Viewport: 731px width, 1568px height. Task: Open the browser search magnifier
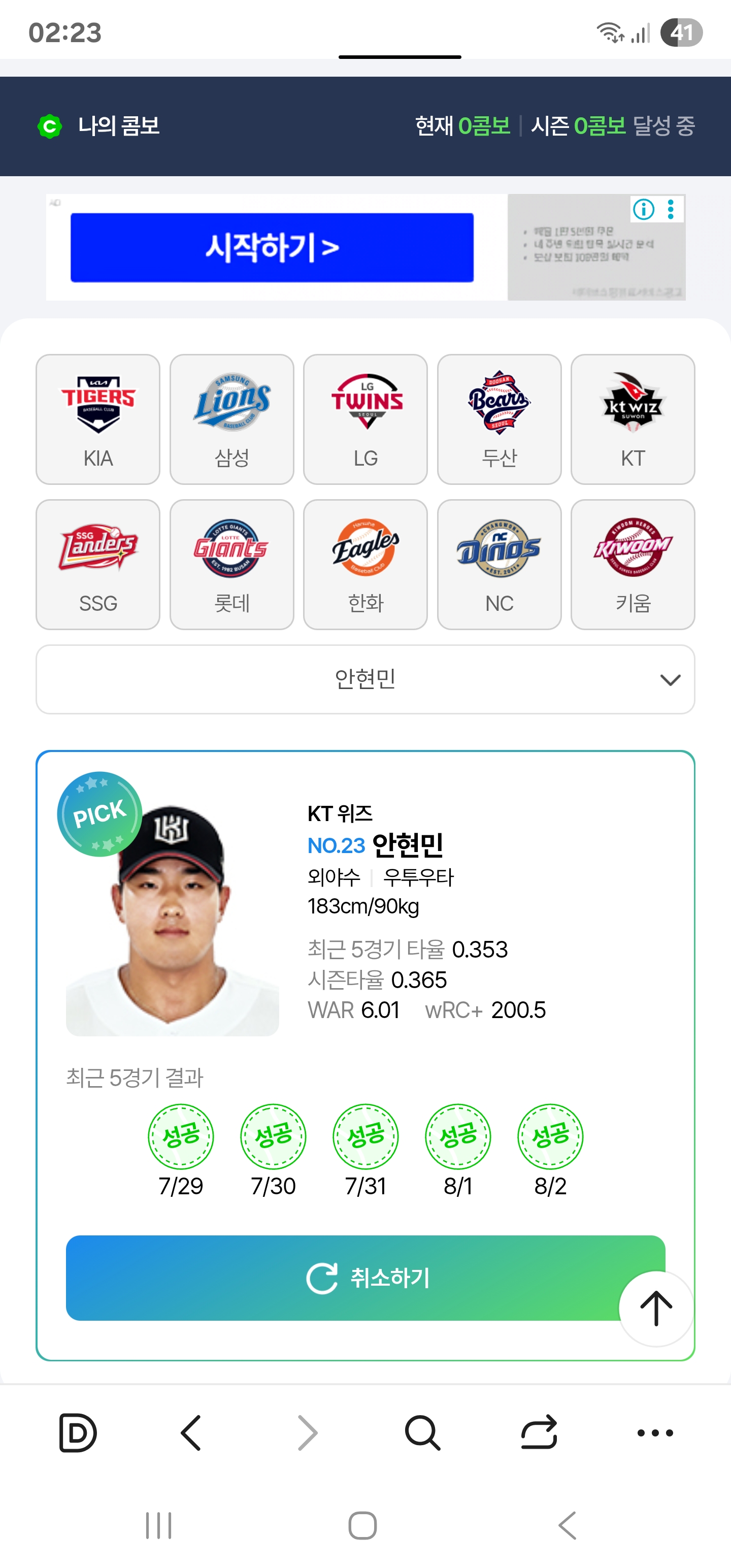tap(422, 1432)
